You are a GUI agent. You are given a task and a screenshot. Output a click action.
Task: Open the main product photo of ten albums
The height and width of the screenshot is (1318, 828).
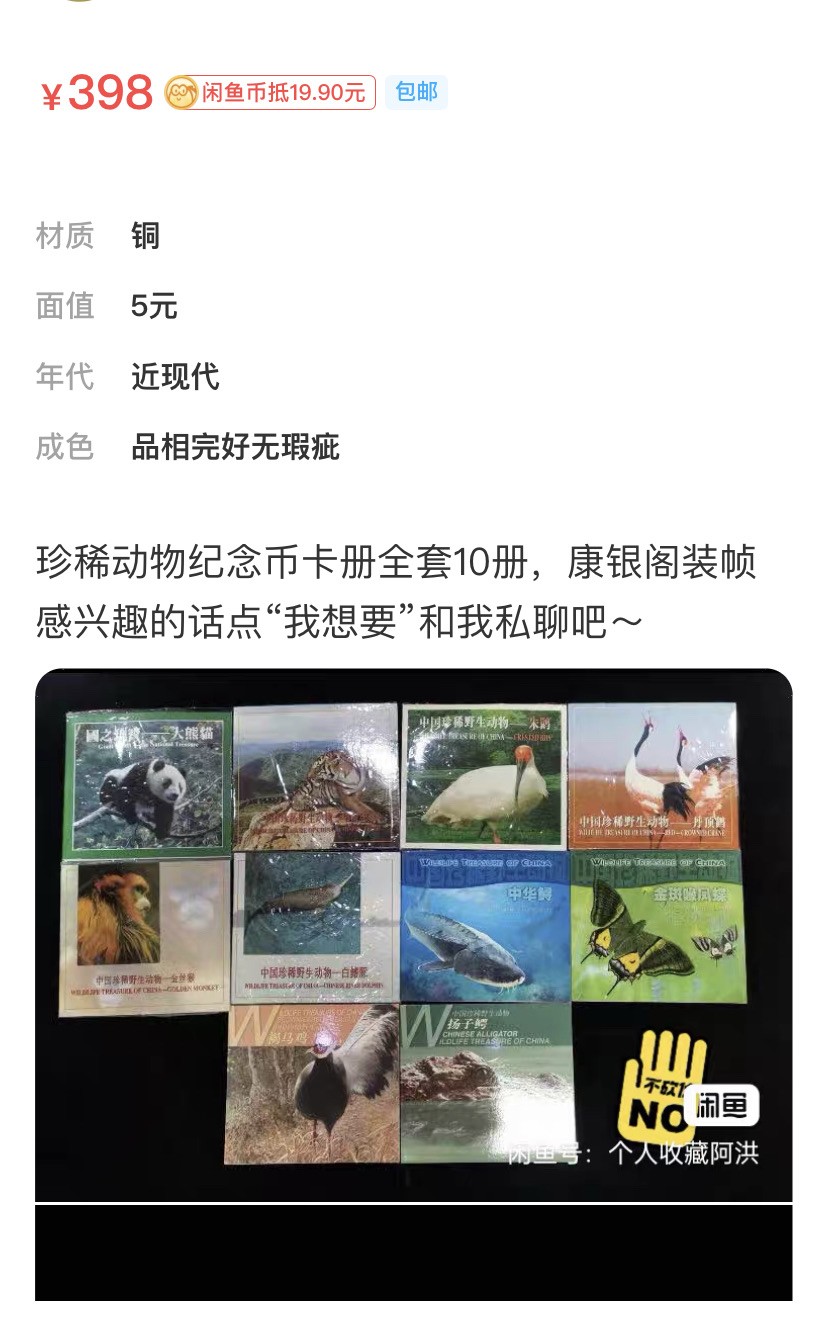pyautogui.click(x=414, y=935)
